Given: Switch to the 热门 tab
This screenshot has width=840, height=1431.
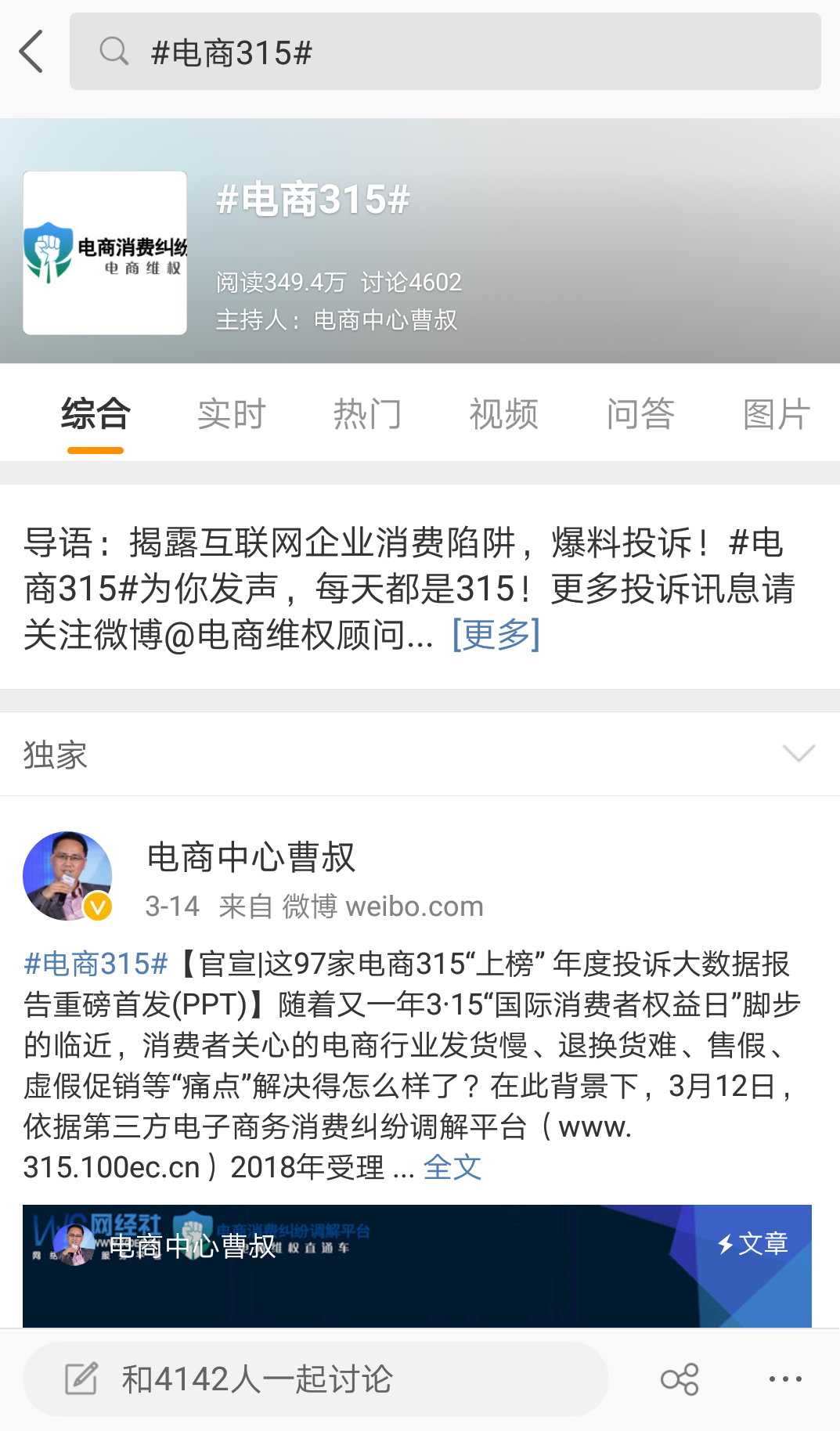Looking at the screenshot, I should point(367,414).
